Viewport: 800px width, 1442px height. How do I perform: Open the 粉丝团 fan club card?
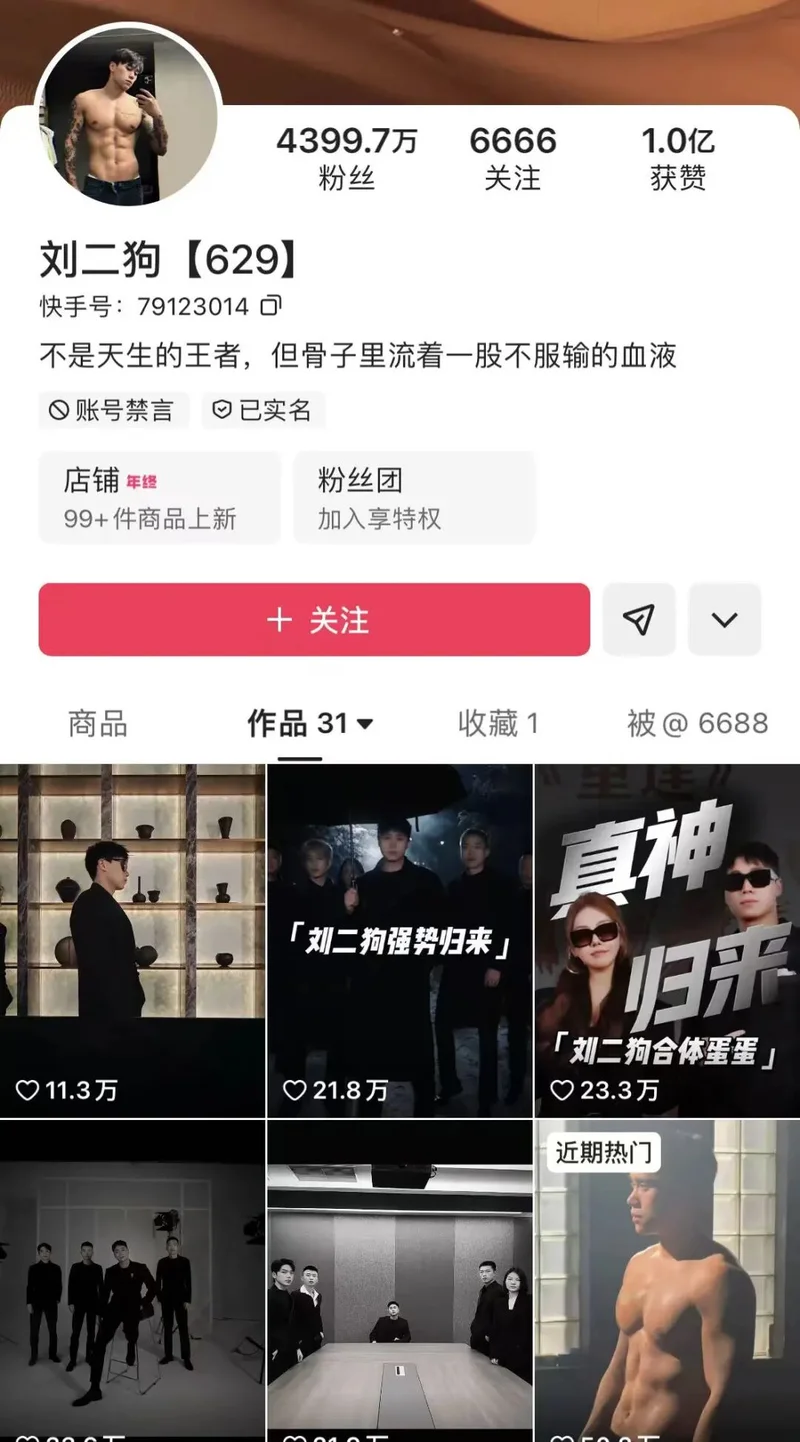414,498
